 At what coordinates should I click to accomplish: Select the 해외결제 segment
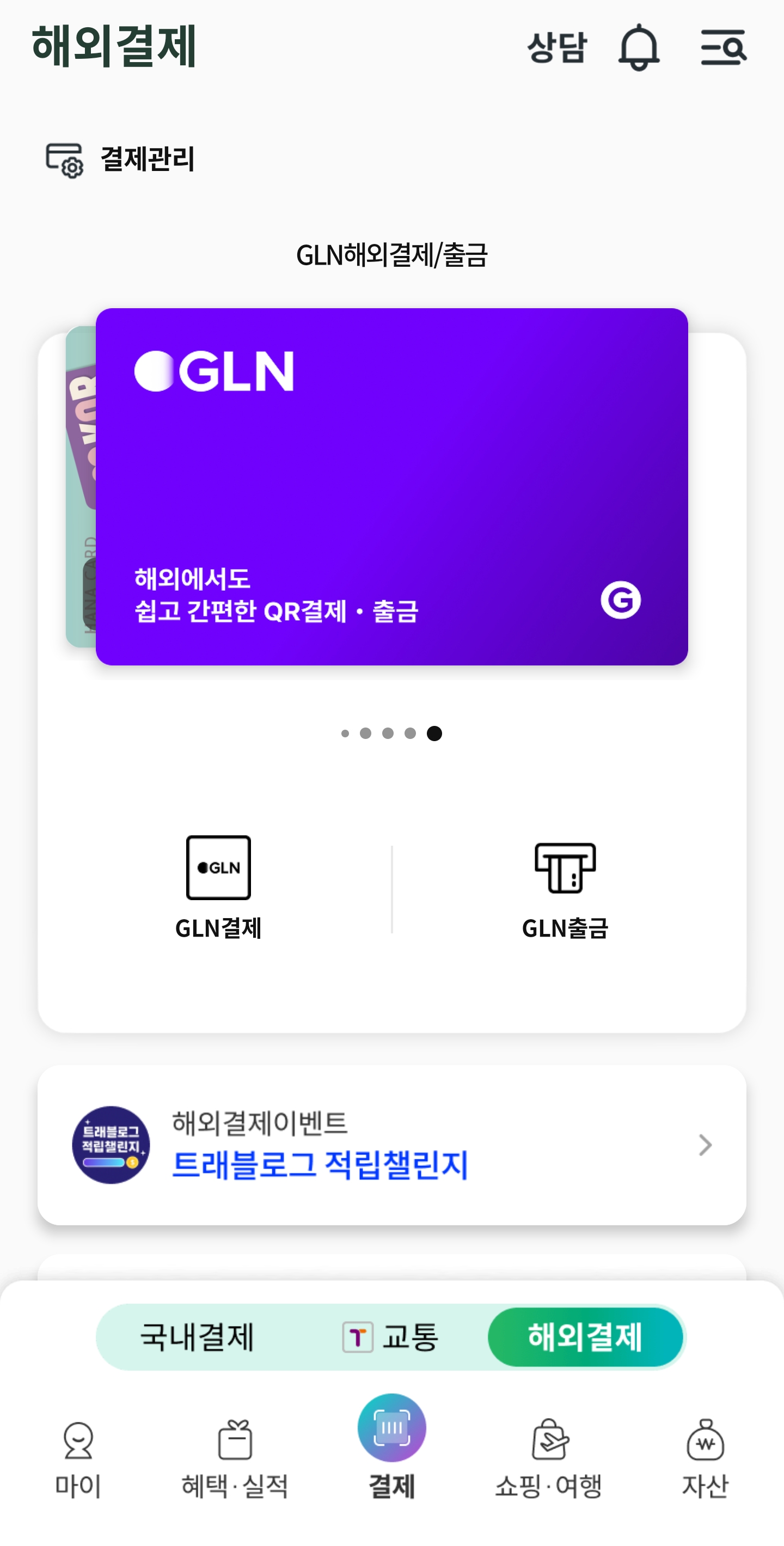585,1337
